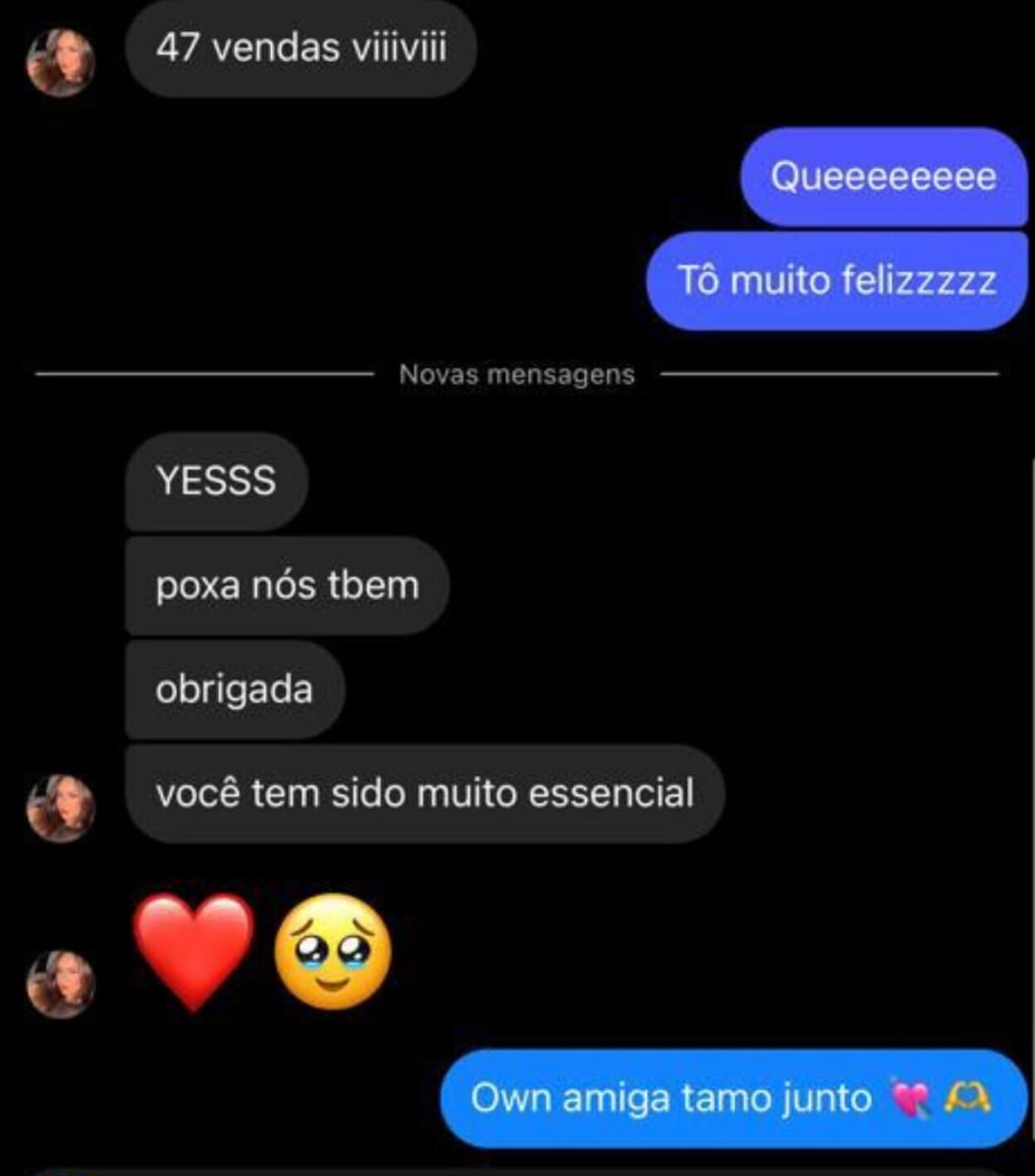Tap avatar next to "você tem sido muito essencial"
1035x1176 pixels.
pyautogui.click(x=61, y=807)
